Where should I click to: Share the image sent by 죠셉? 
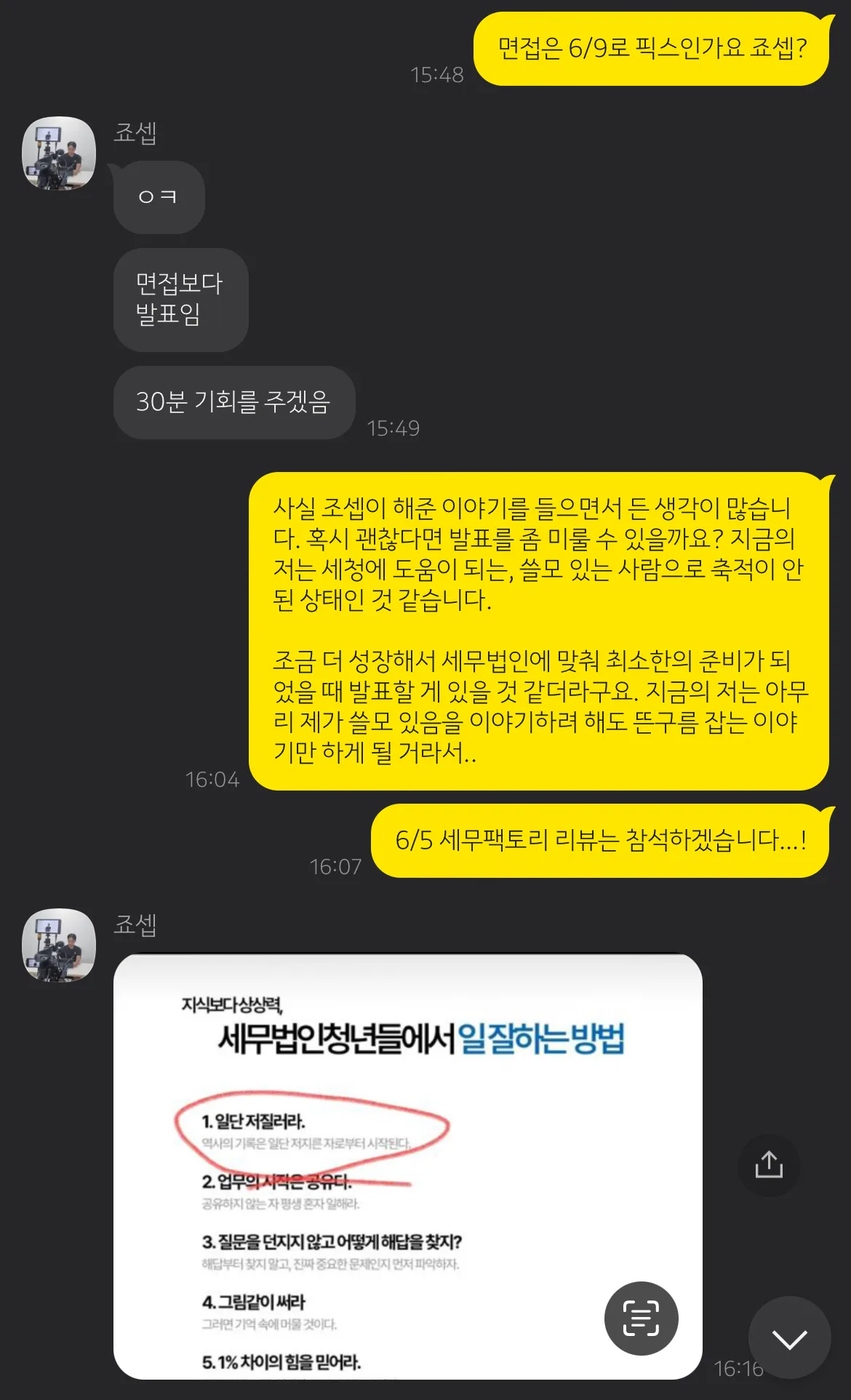click(769, 1165)
